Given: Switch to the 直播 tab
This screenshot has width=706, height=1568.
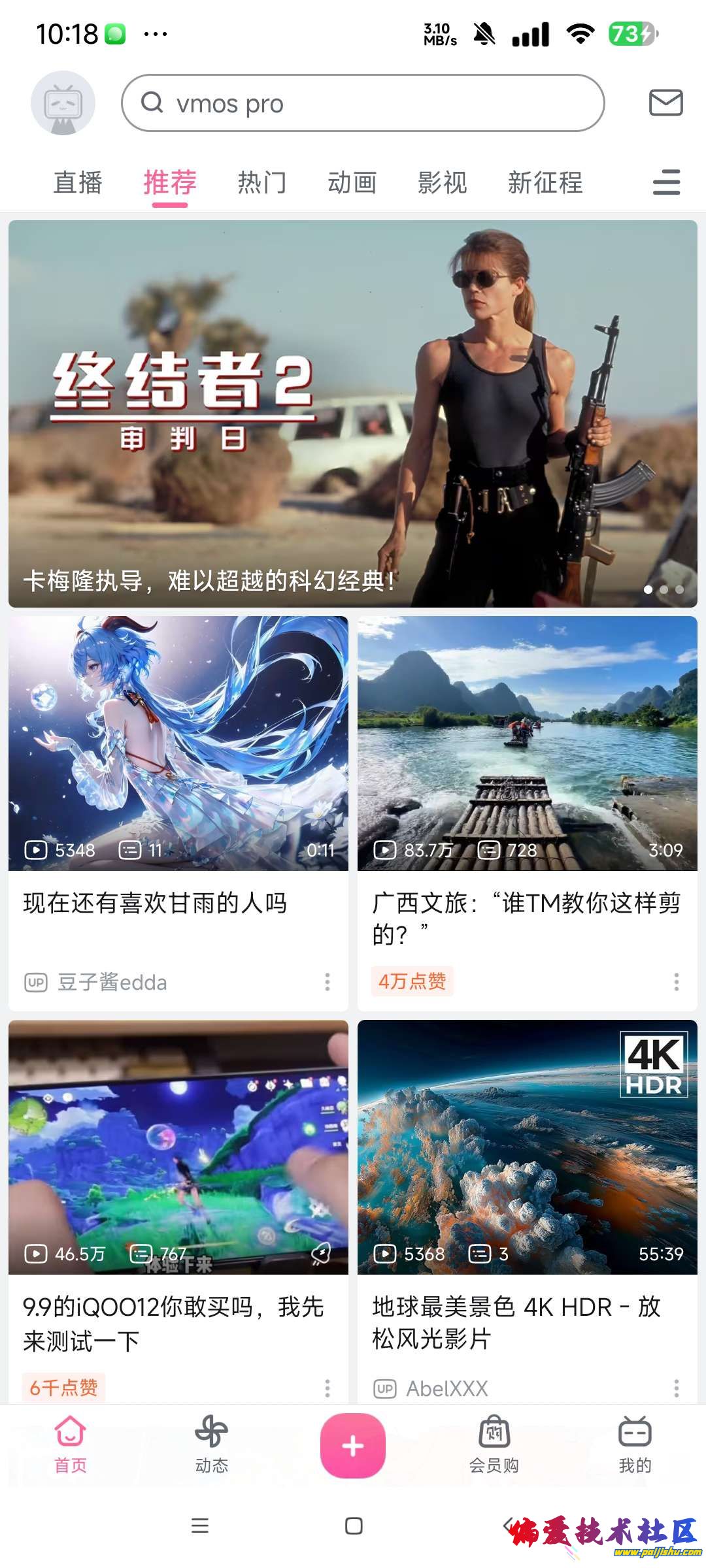Looking at the screenshot, I should [x=78, y=182].
